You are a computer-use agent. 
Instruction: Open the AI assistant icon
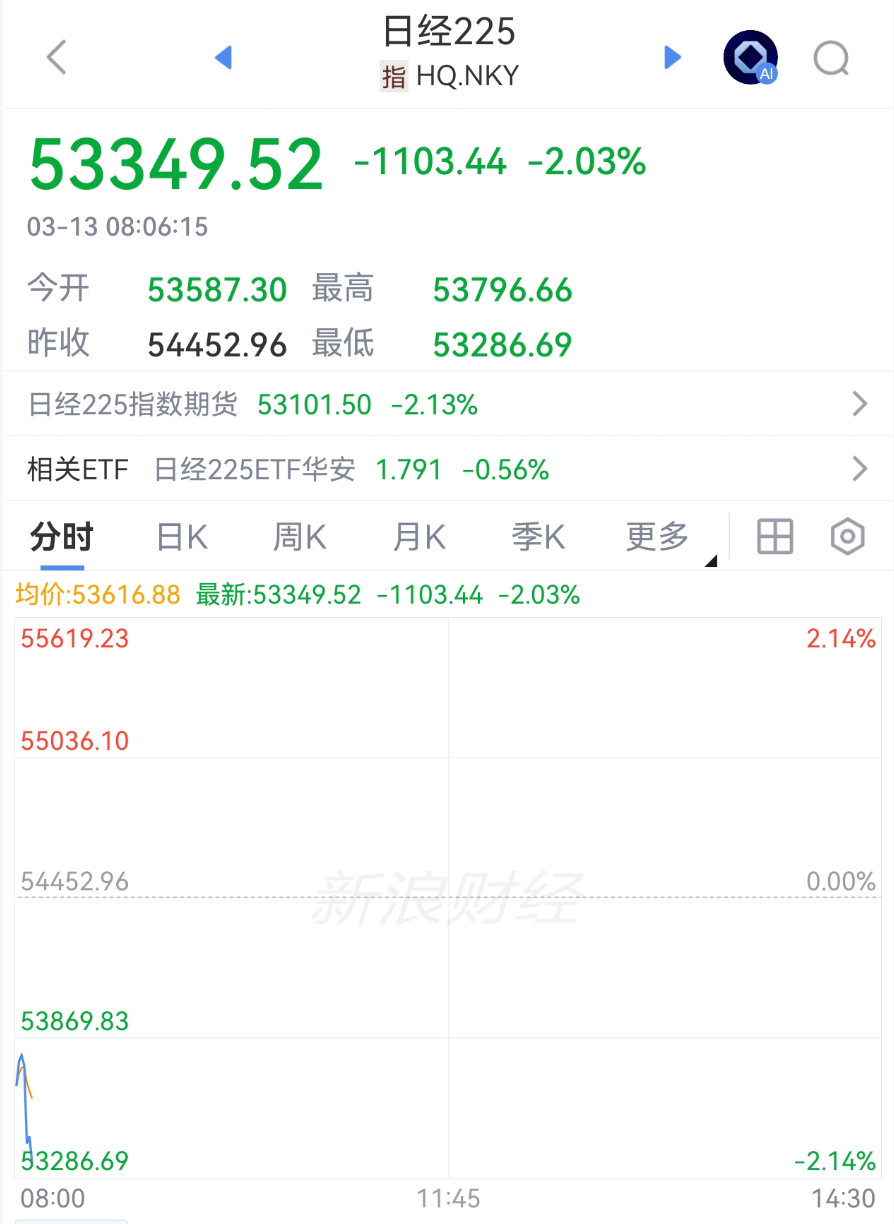click(x=750, y=57)
